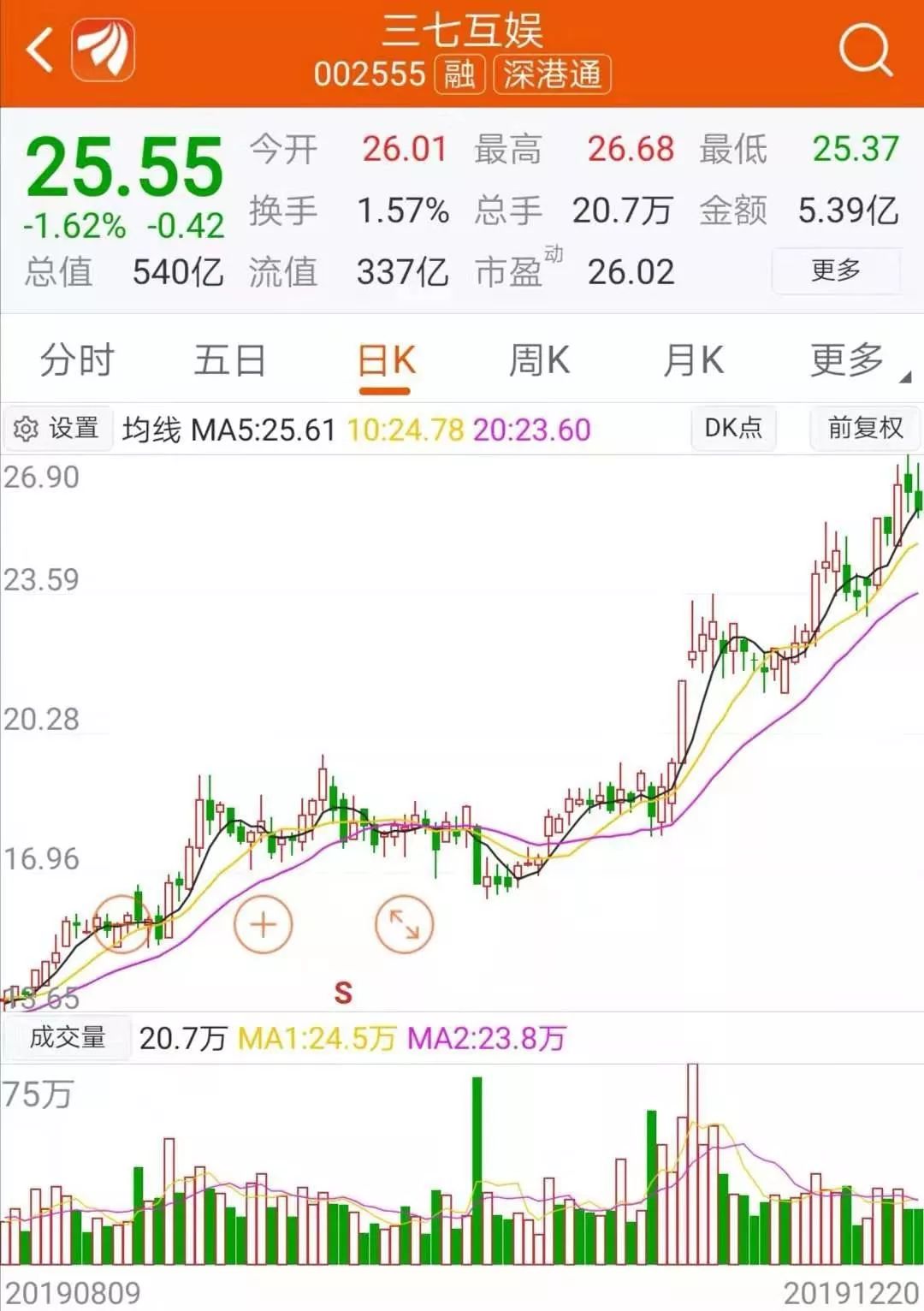
Task: Click the 深港通 Shenzhen-HK Connect badge
Action: point(553,75)
